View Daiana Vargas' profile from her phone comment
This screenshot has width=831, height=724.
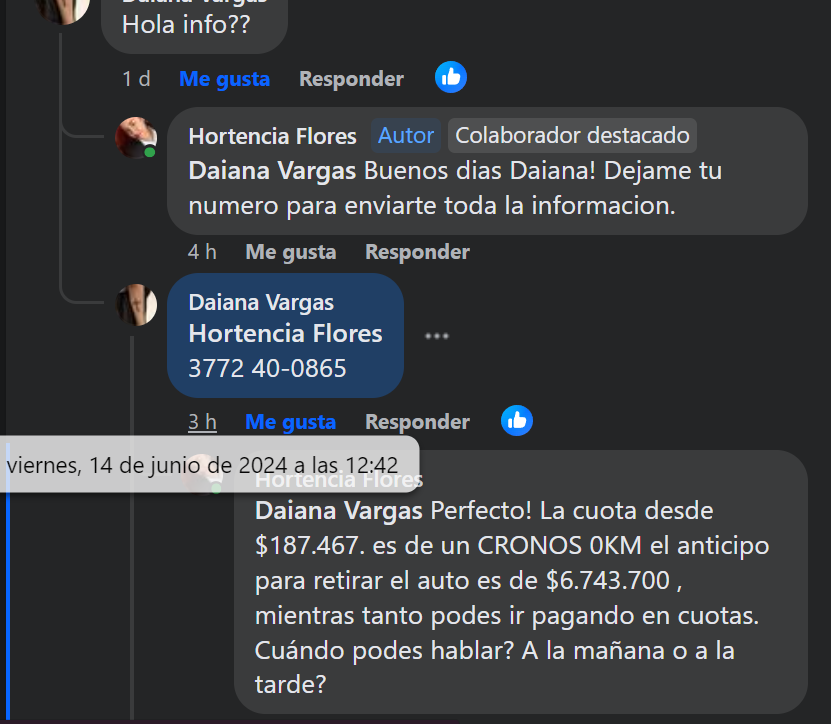[261, 302]
